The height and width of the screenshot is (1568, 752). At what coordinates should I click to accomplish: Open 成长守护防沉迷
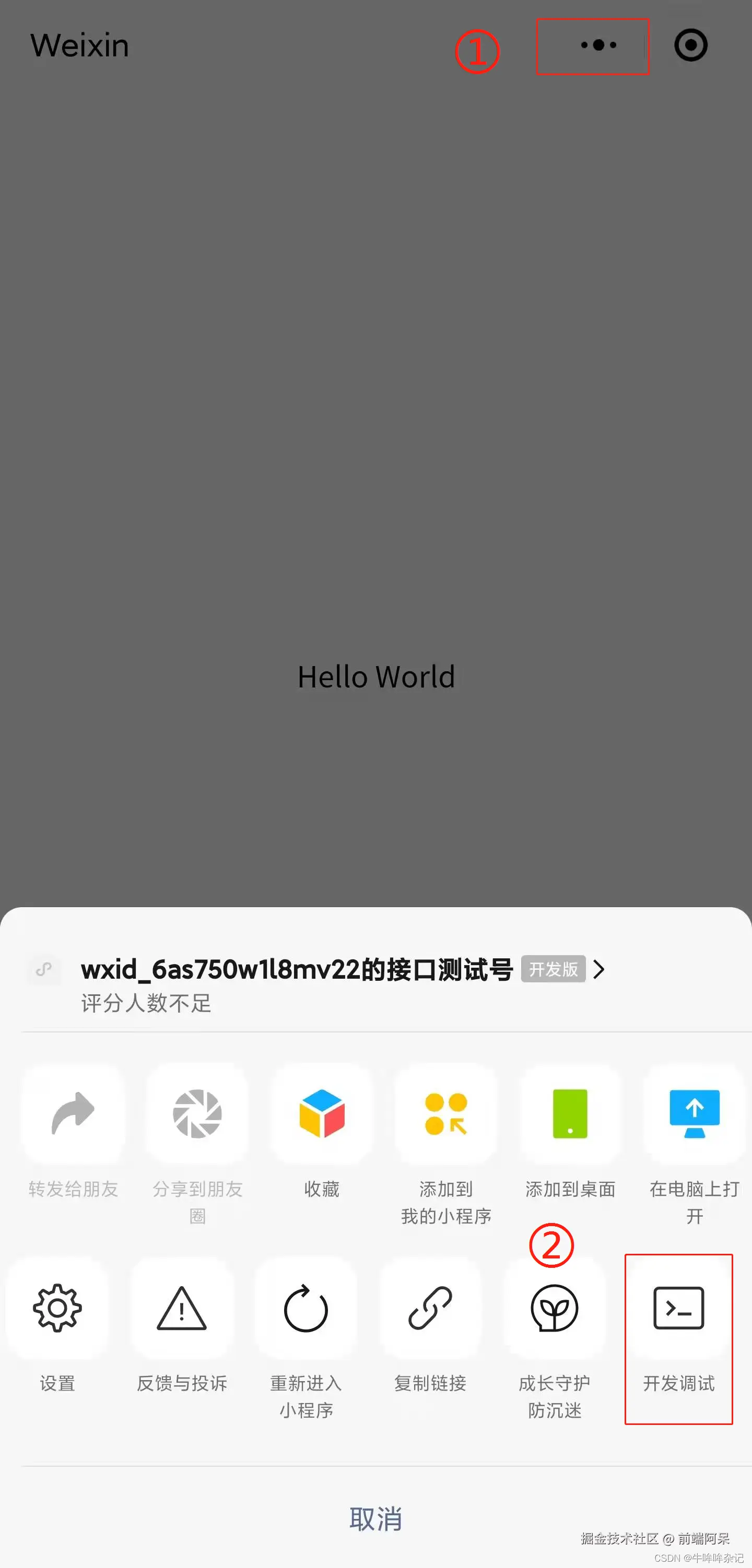coord(554,1308)
